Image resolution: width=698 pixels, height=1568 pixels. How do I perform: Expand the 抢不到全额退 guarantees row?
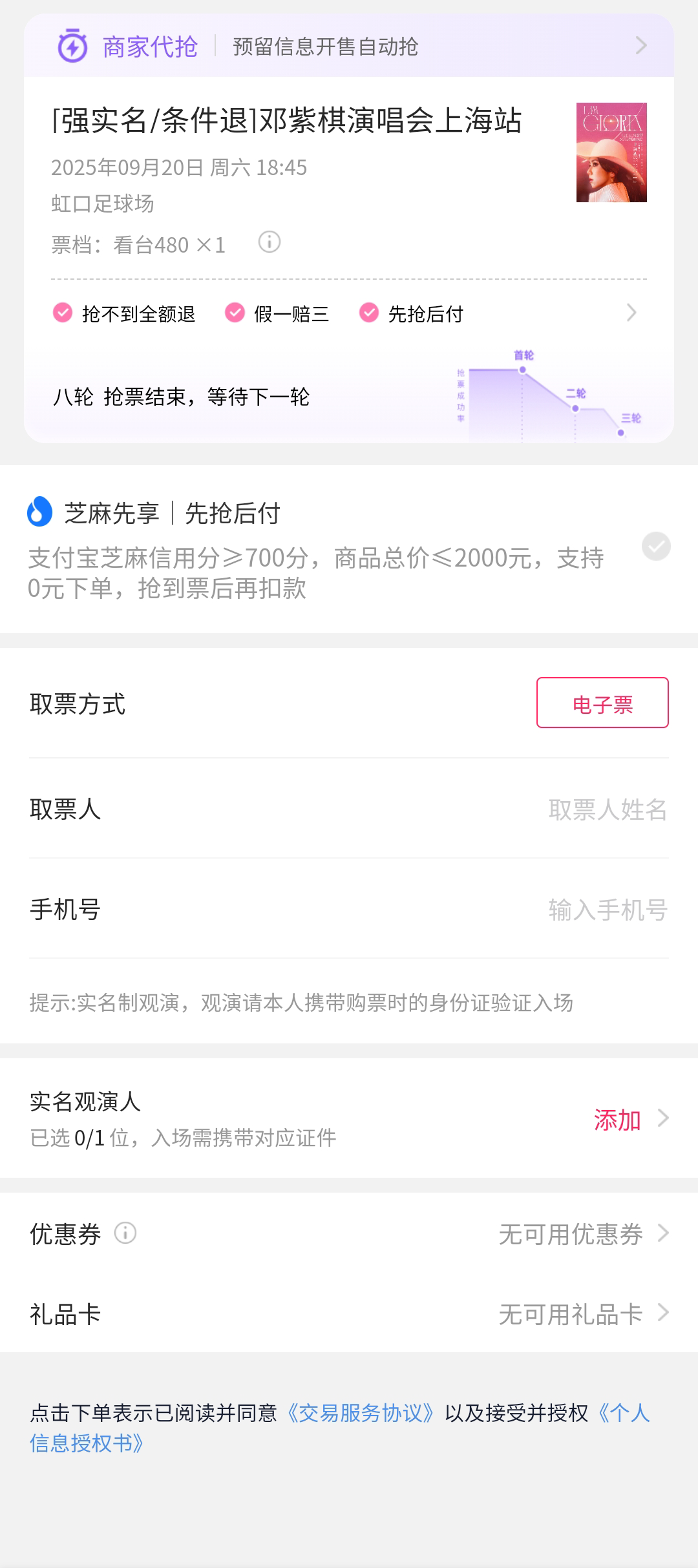631,313
